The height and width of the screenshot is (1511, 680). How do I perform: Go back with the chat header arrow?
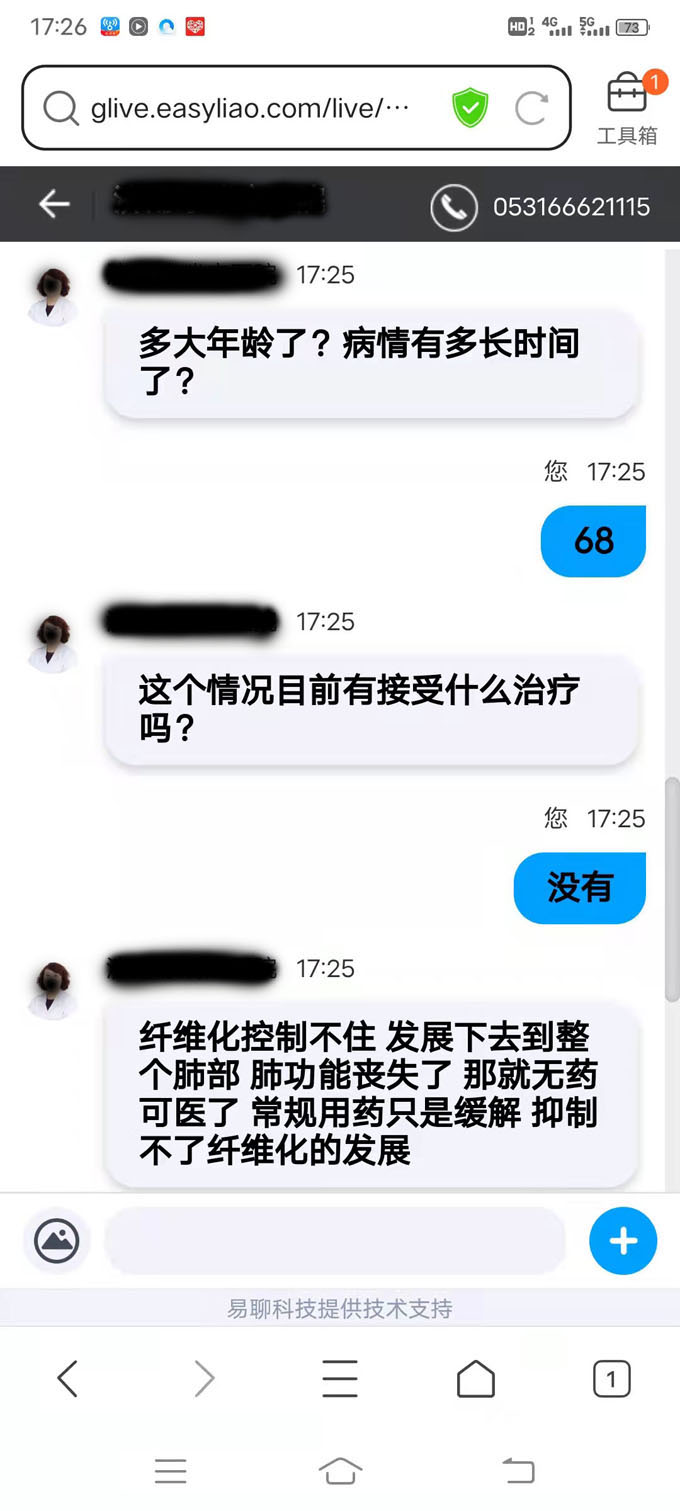pos(54,205)
